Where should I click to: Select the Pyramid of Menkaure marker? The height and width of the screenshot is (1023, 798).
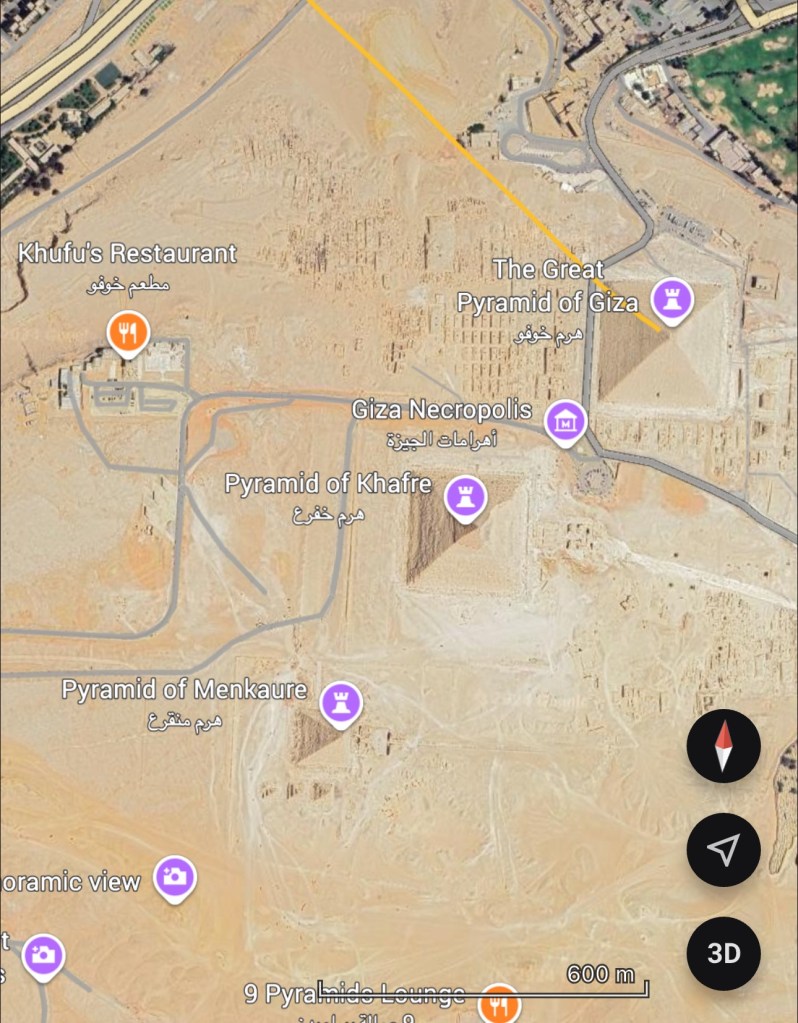point(341,700)
